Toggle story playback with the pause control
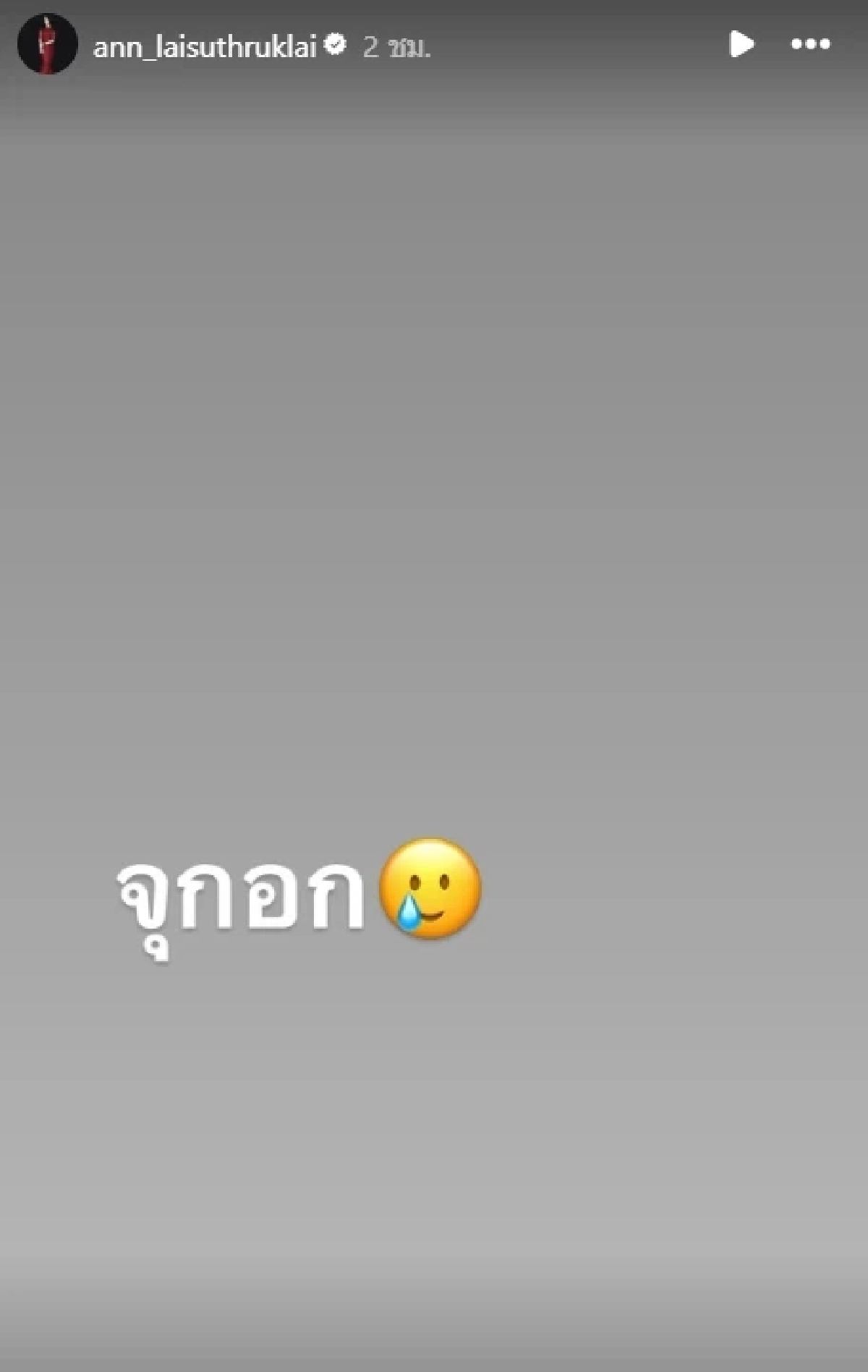Viewport: 868px width, 1372px height. 741,44
